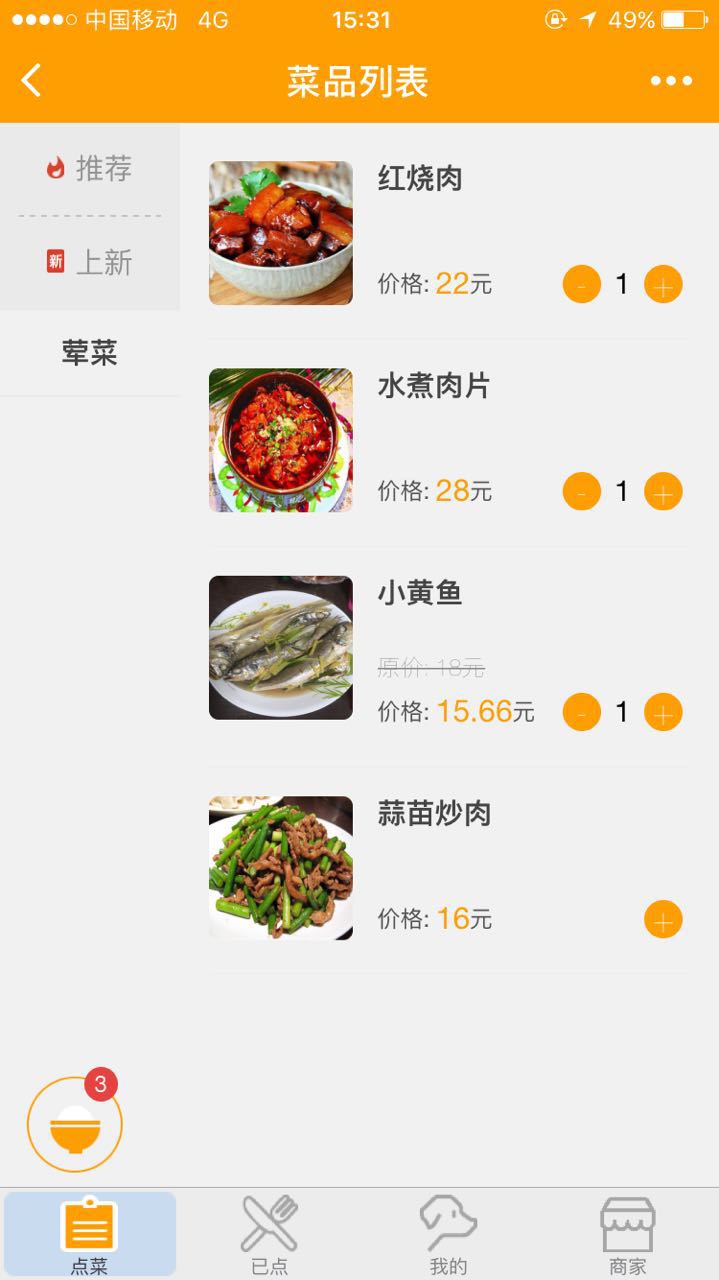The height and width of the screenshot is (1280, 719).
Task: Select the 上新 category
Action: pyautogui.click(x=90, y=263)
